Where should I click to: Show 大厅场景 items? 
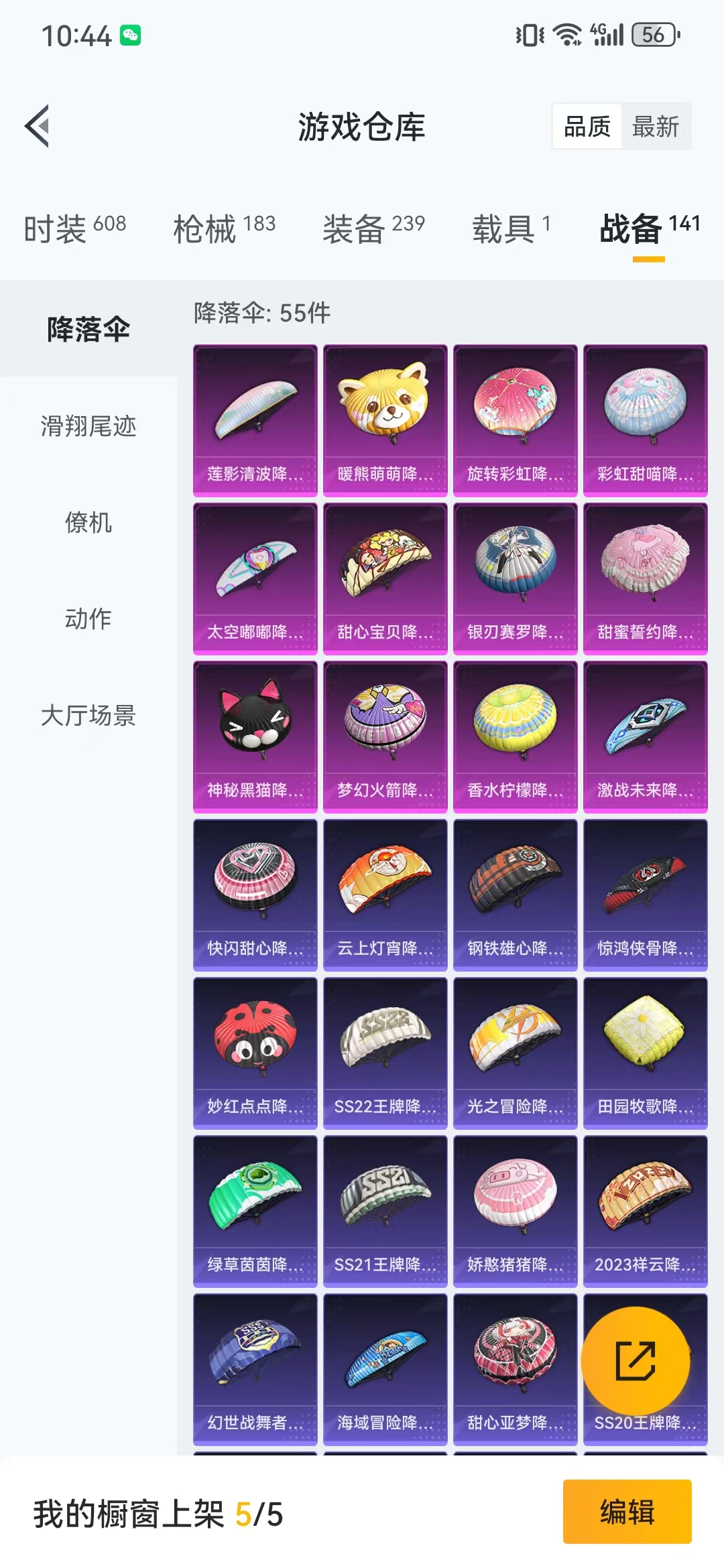pos(88,715)
